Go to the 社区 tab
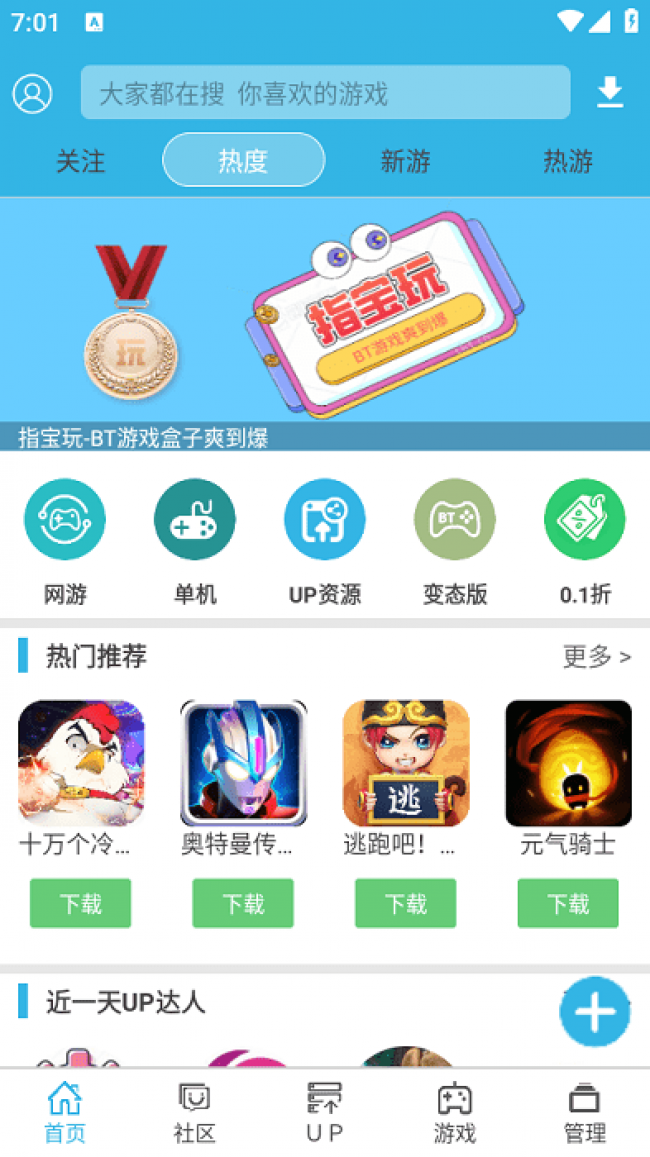This screenshot has height=1157, width=650. (x=195, y=1112)
